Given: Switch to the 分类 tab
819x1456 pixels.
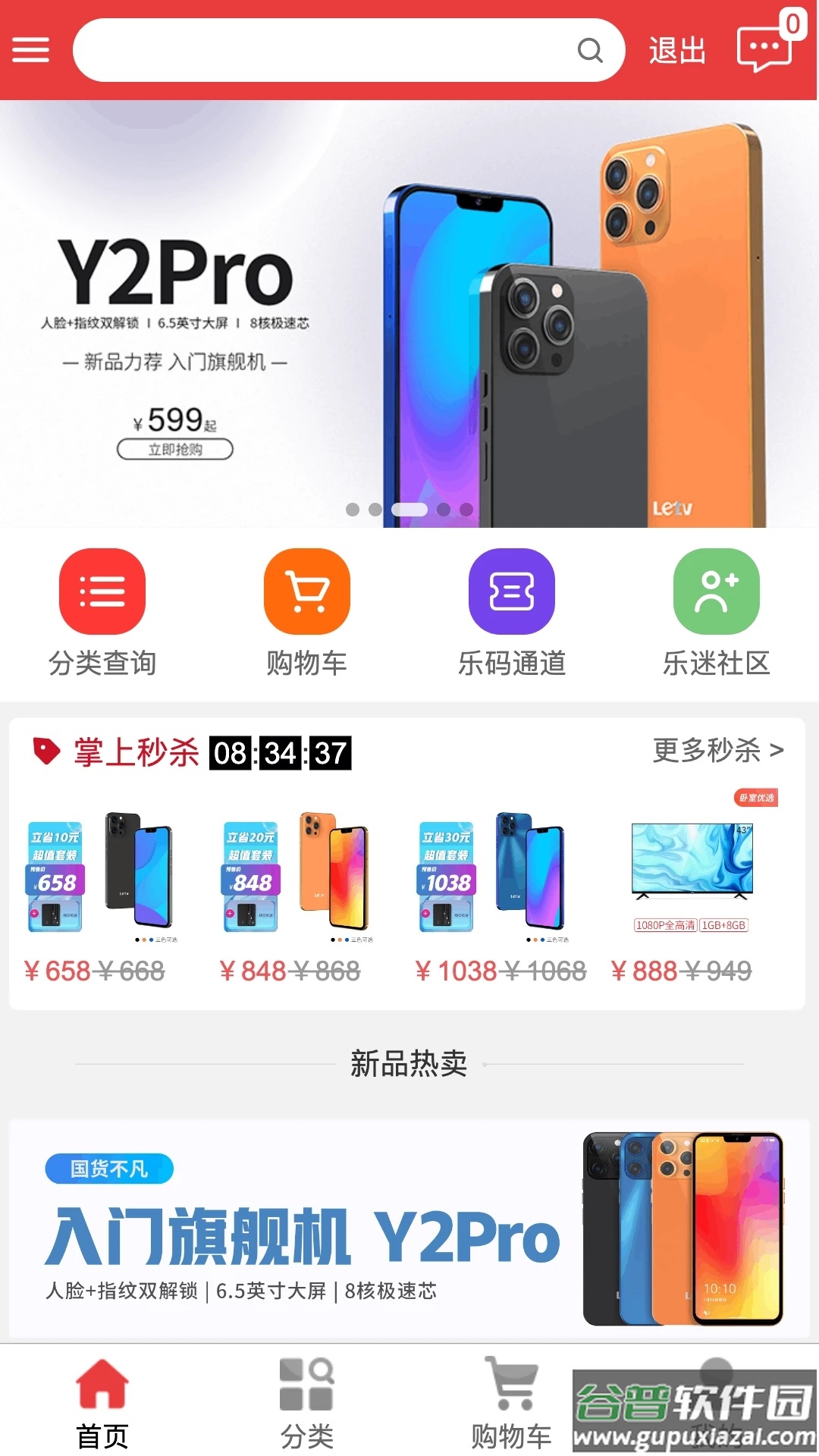Looking at the screenshot, I should 307,1401.
